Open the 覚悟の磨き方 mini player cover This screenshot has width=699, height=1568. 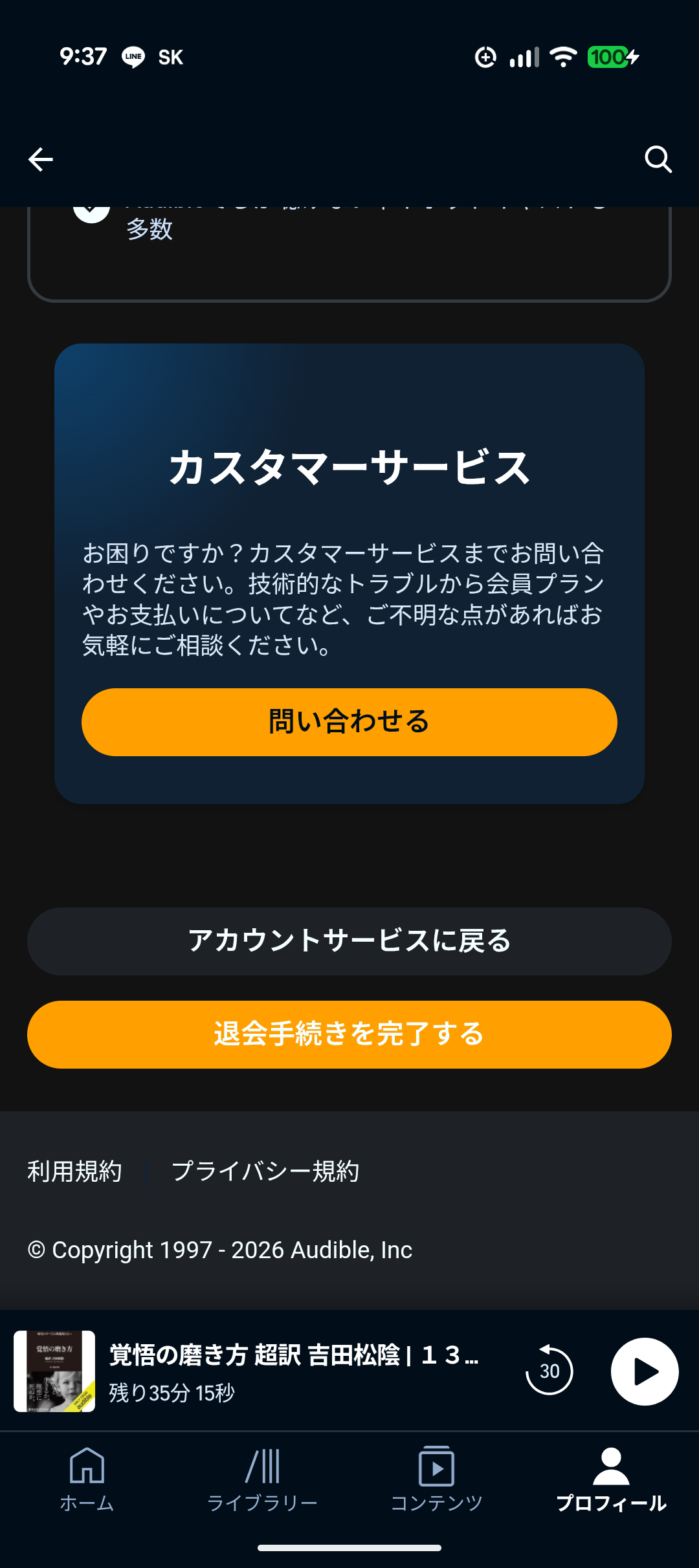point(54,1371)
